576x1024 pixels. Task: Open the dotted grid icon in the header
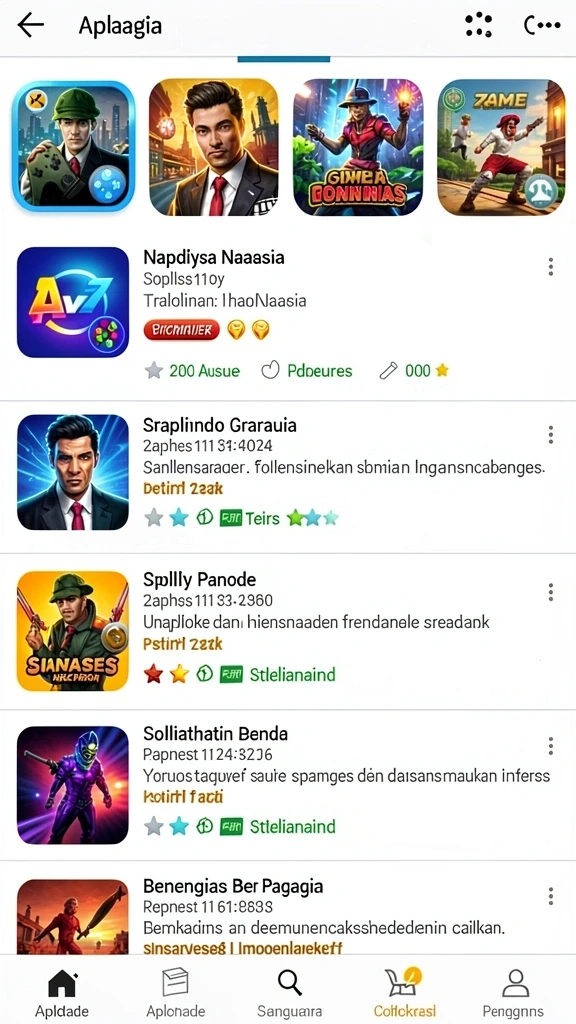478,25
